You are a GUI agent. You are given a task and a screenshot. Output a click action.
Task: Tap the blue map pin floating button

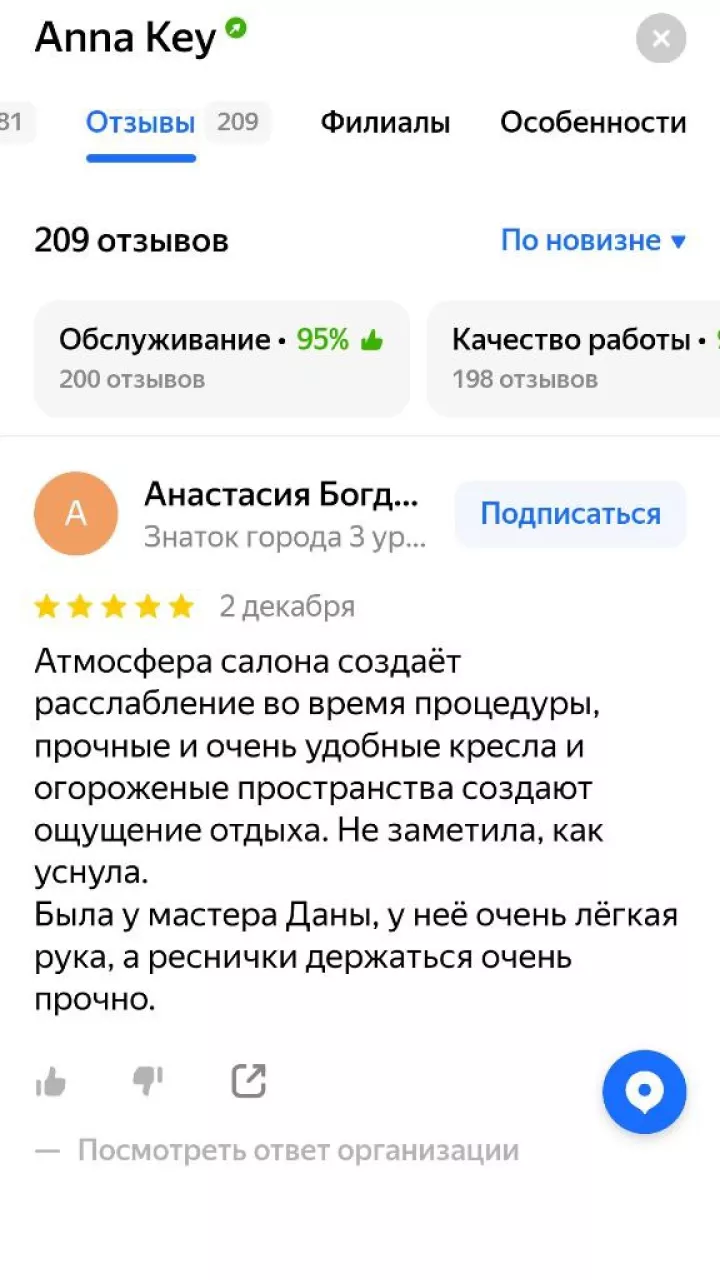[645, 1092]
